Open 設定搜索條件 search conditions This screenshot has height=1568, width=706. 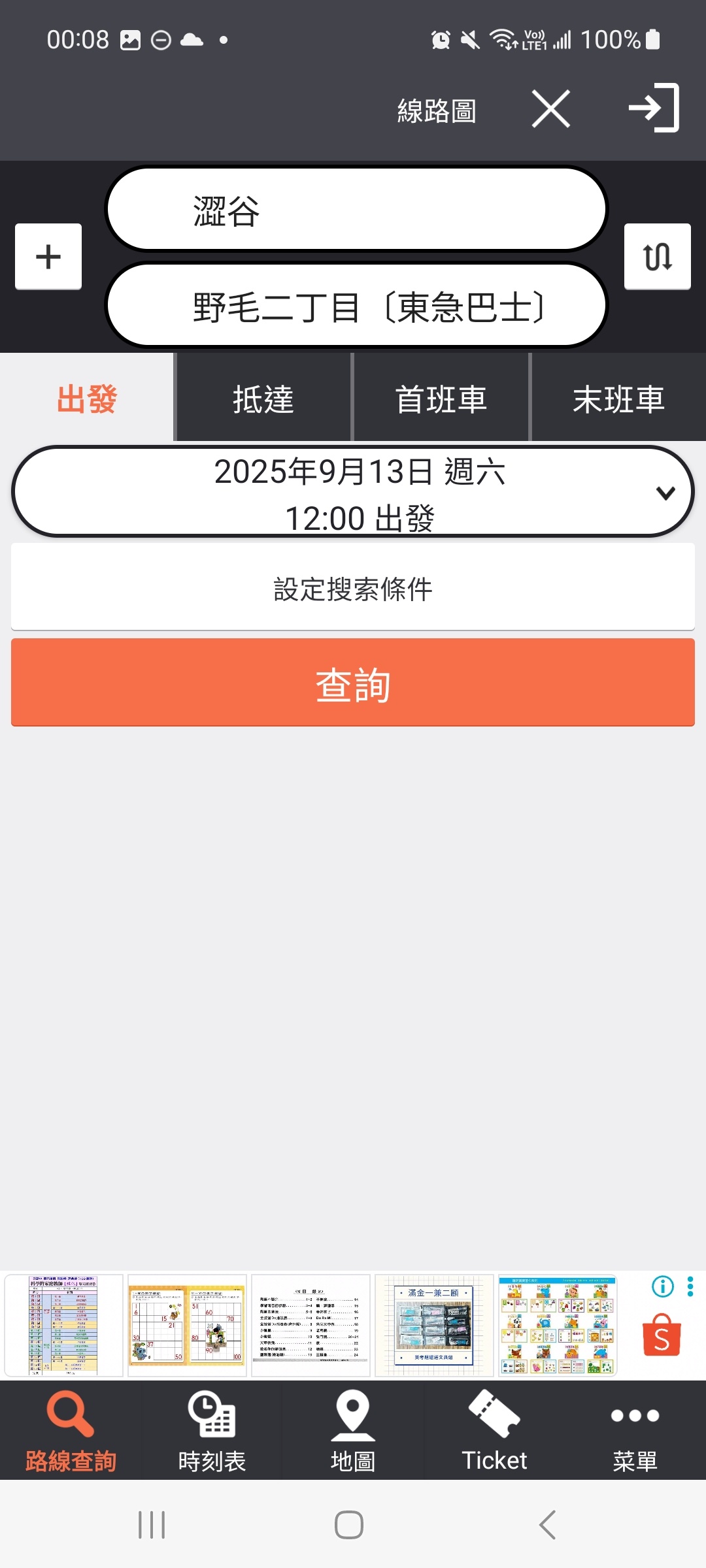click(x=353, y=588)
